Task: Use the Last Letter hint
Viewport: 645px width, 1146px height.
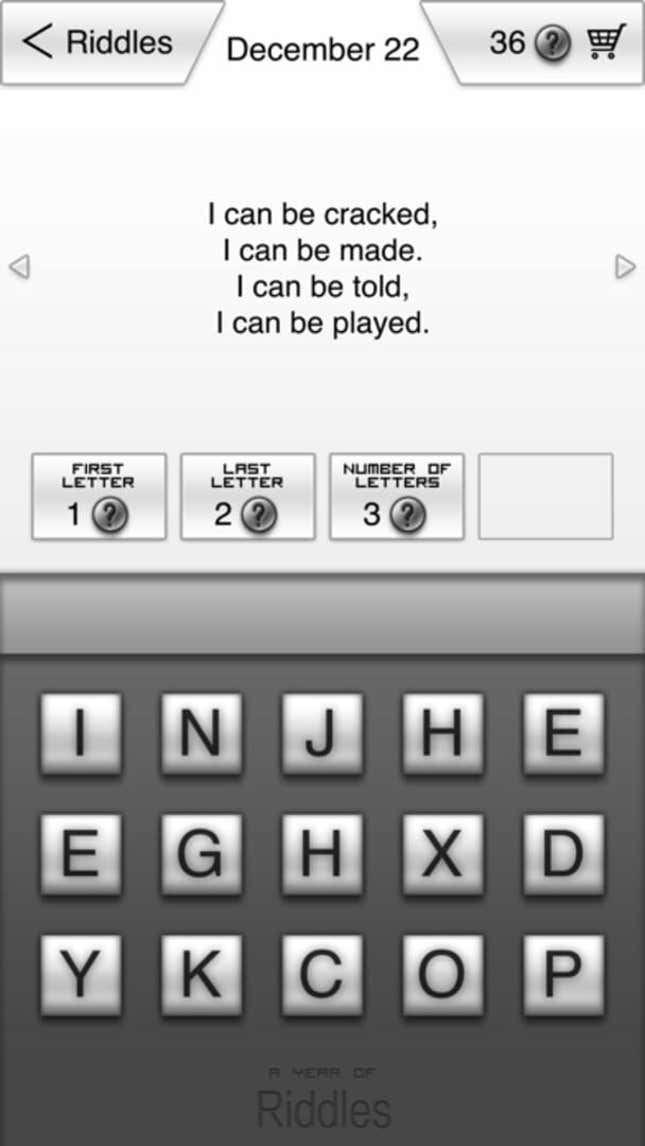Action: (x=248, y=496)
